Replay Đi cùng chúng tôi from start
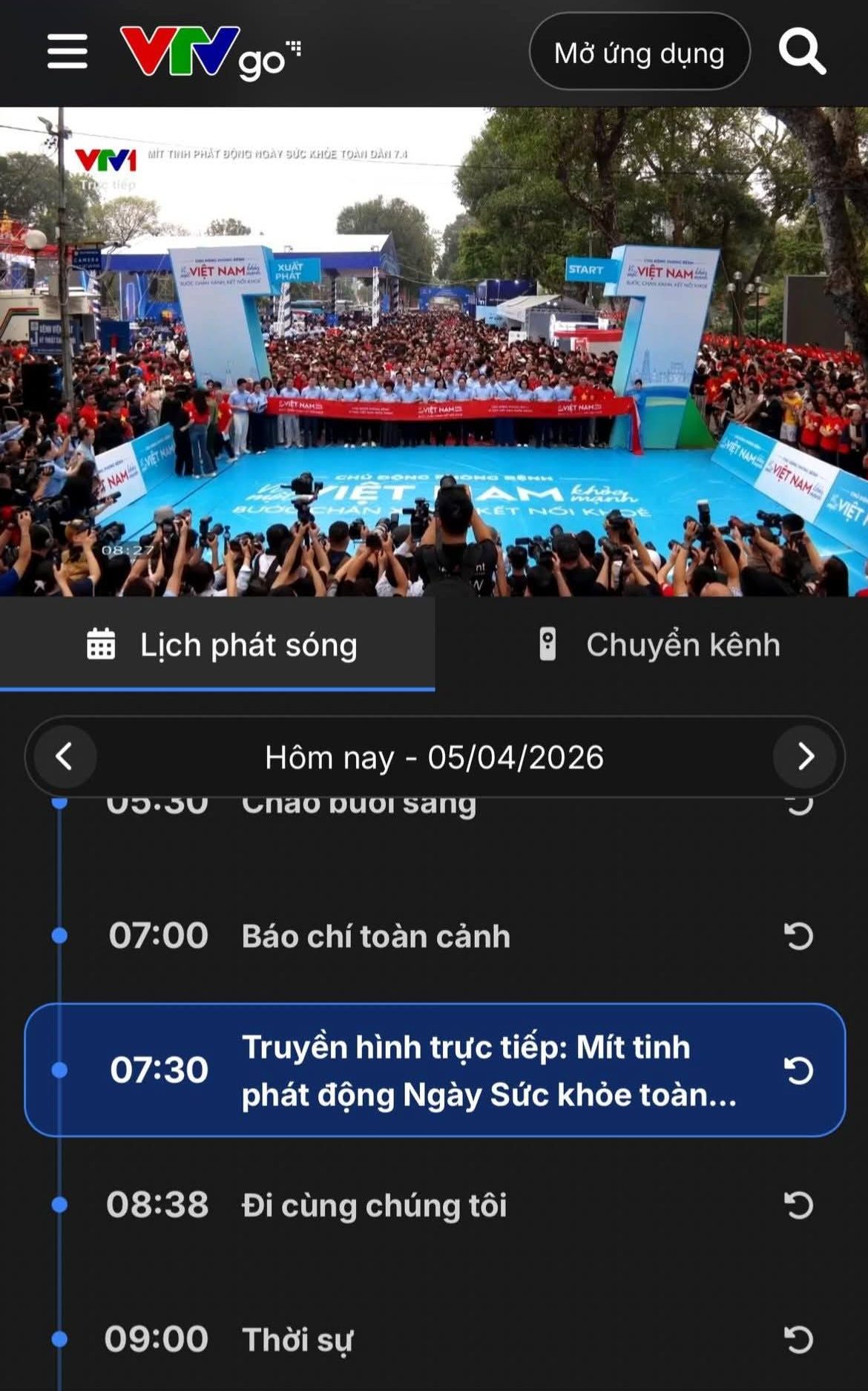Viewport: 868px width, 1391px height. point(799,1205)
